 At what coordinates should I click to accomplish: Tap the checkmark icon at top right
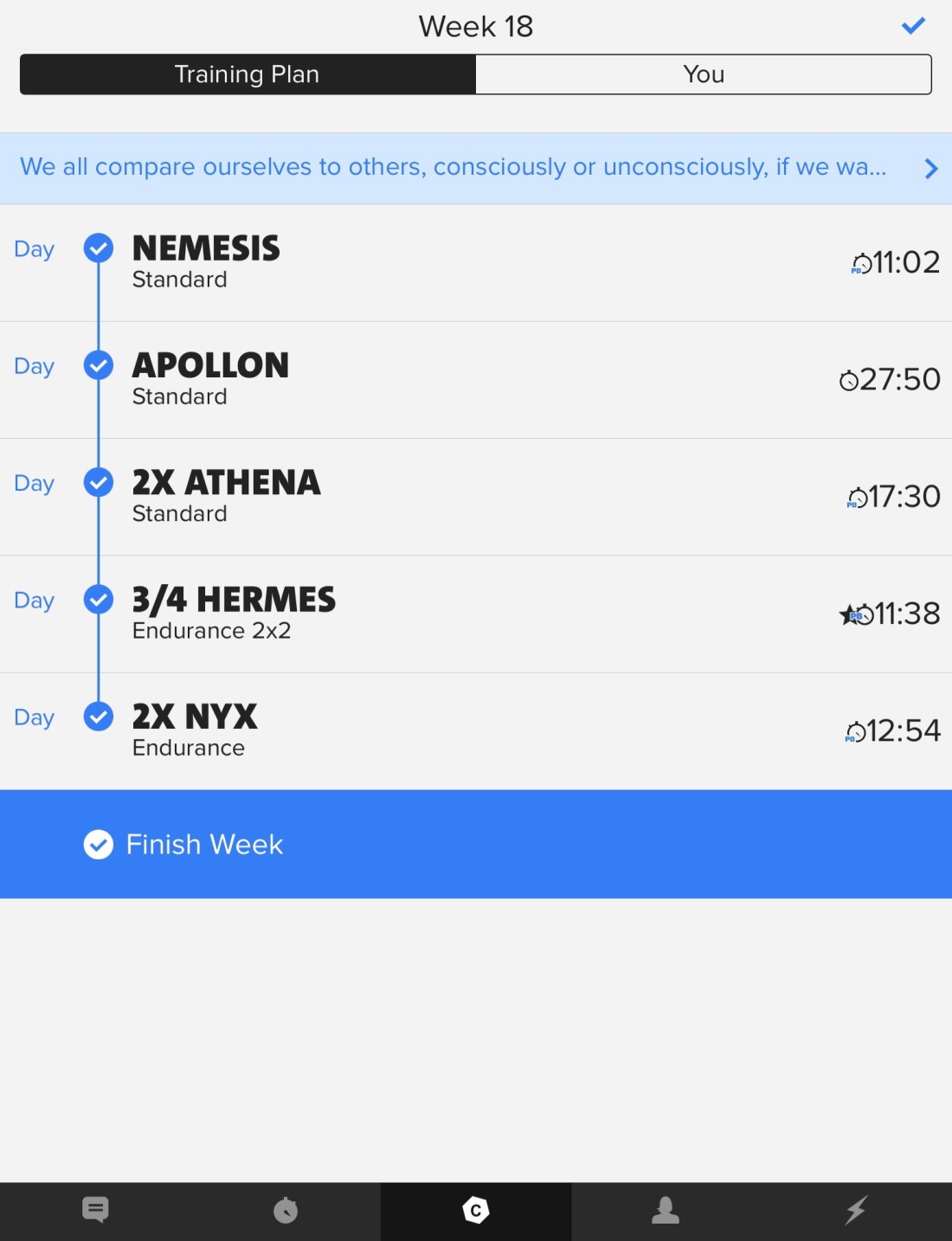[x=913, y=26]
